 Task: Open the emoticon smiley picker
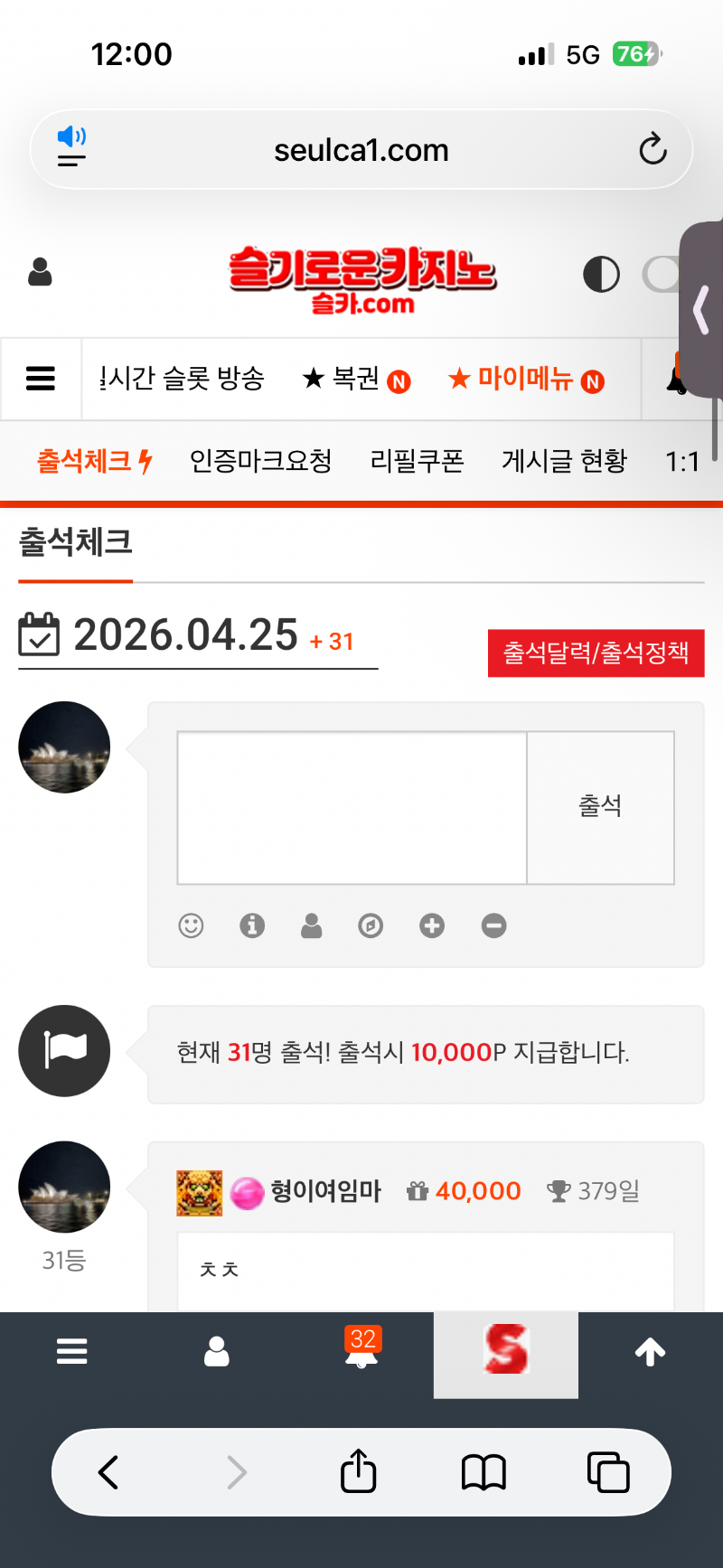[191, 925]
